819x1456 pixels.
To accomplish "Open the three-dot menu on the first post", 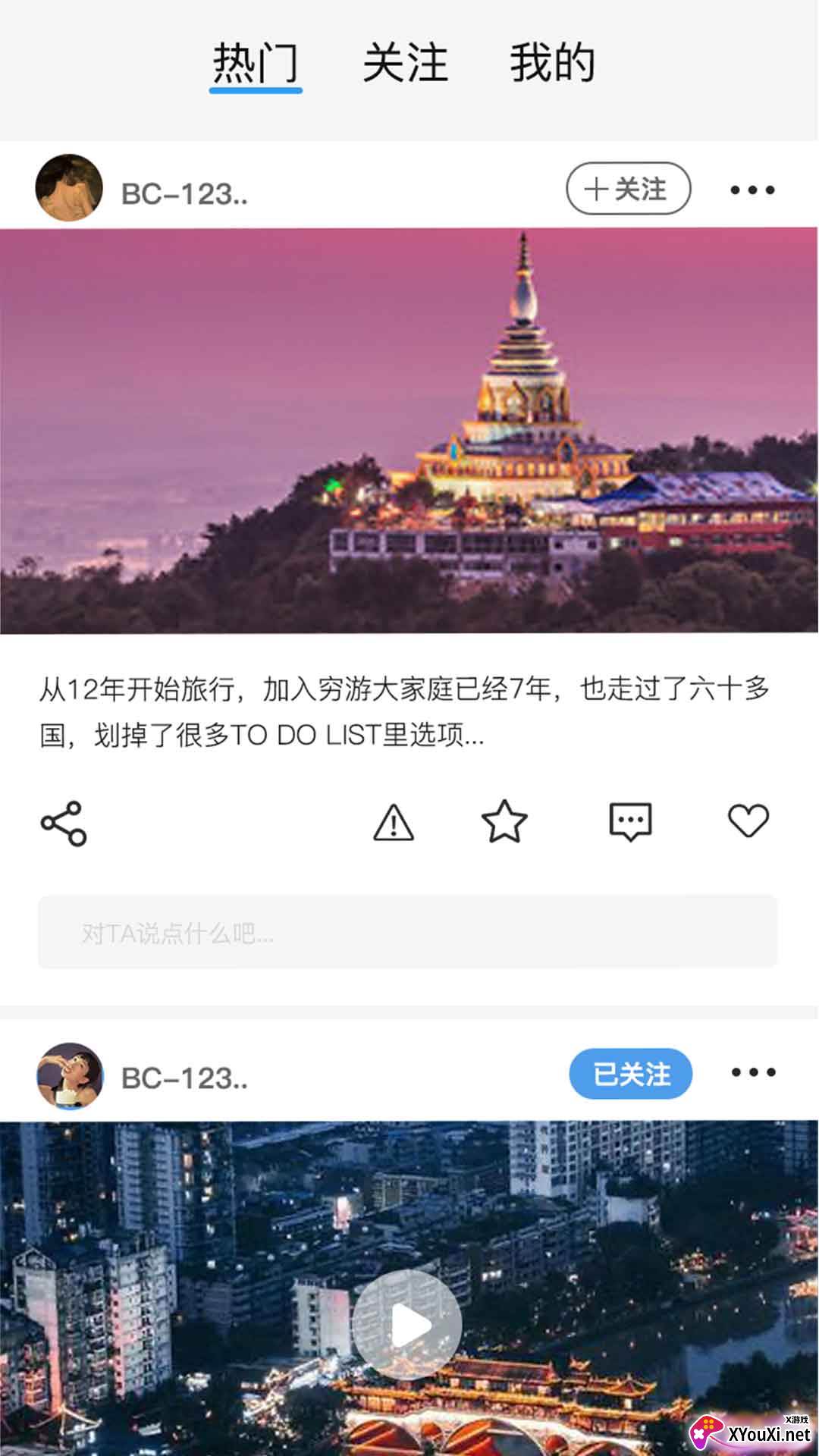I will 753,190.
